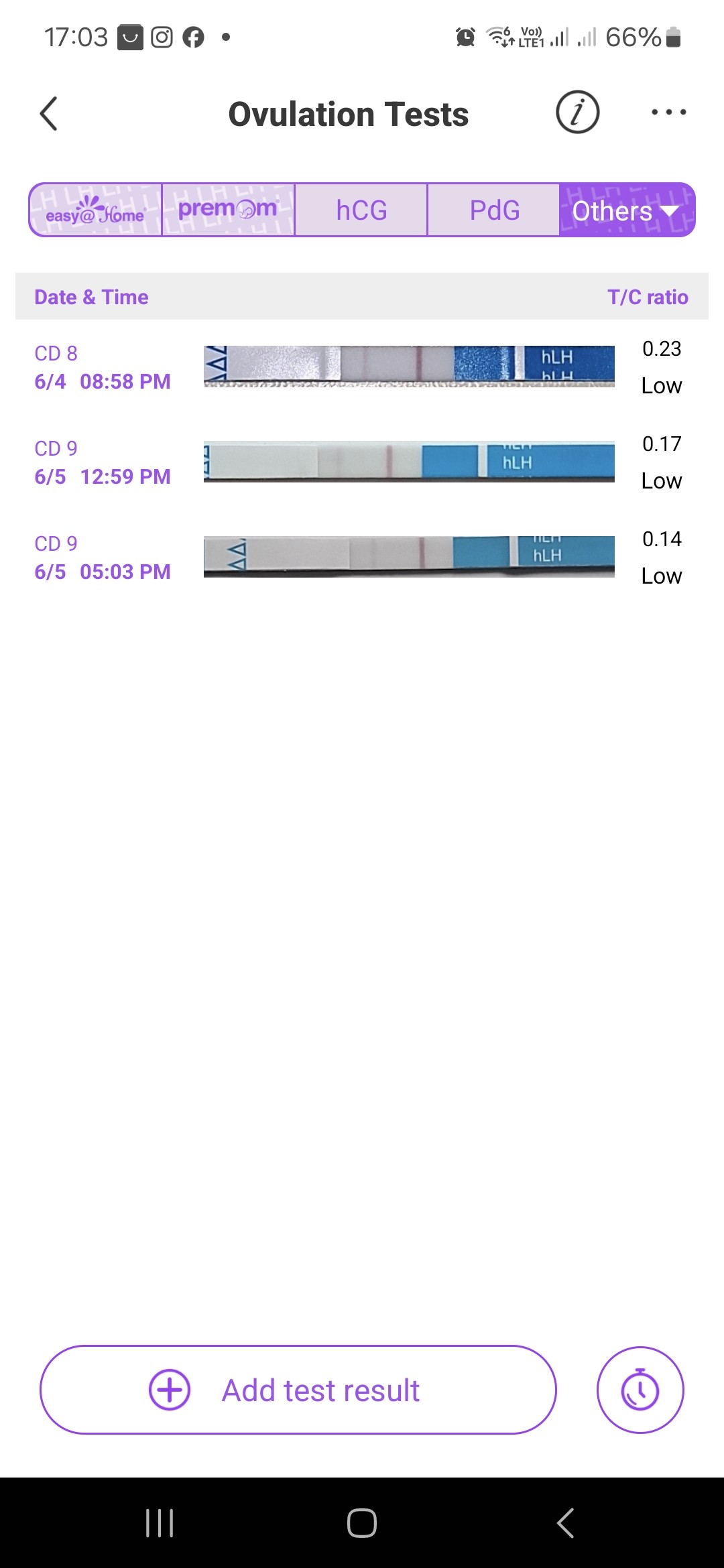
Task: Expand the Others dropdown tab
Action: [626, 210]
